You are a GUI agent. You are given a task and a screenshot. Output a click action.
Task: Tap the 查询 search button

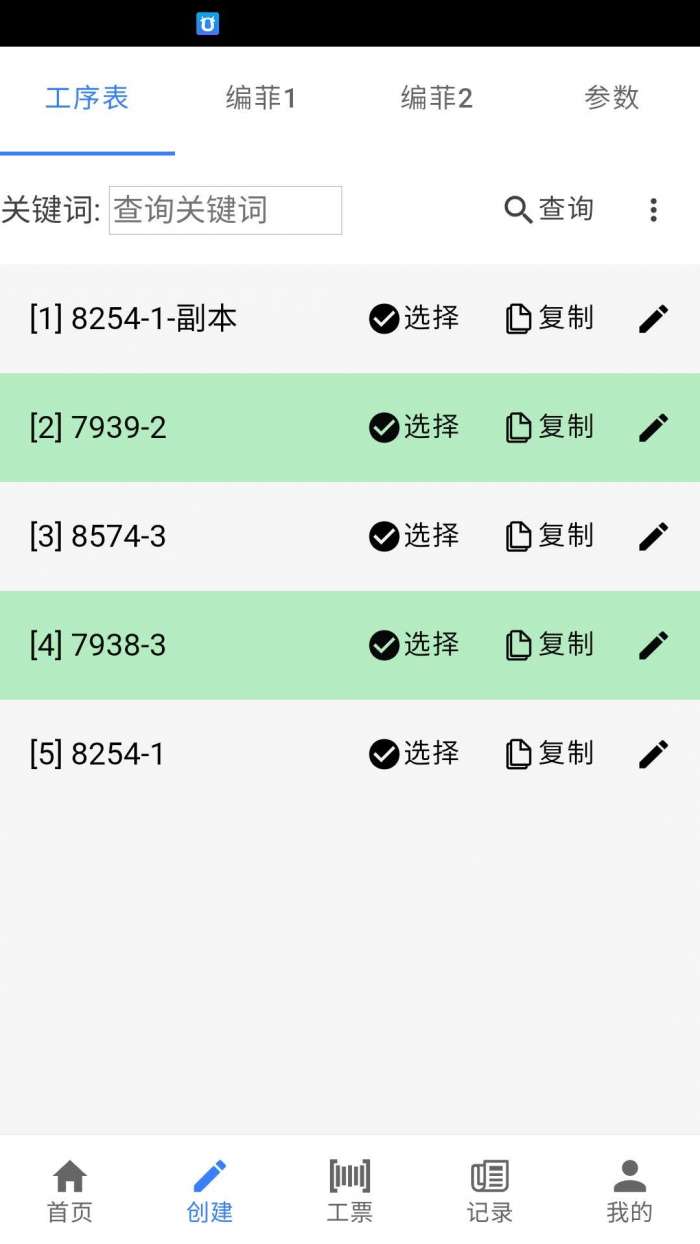point(549,210)
